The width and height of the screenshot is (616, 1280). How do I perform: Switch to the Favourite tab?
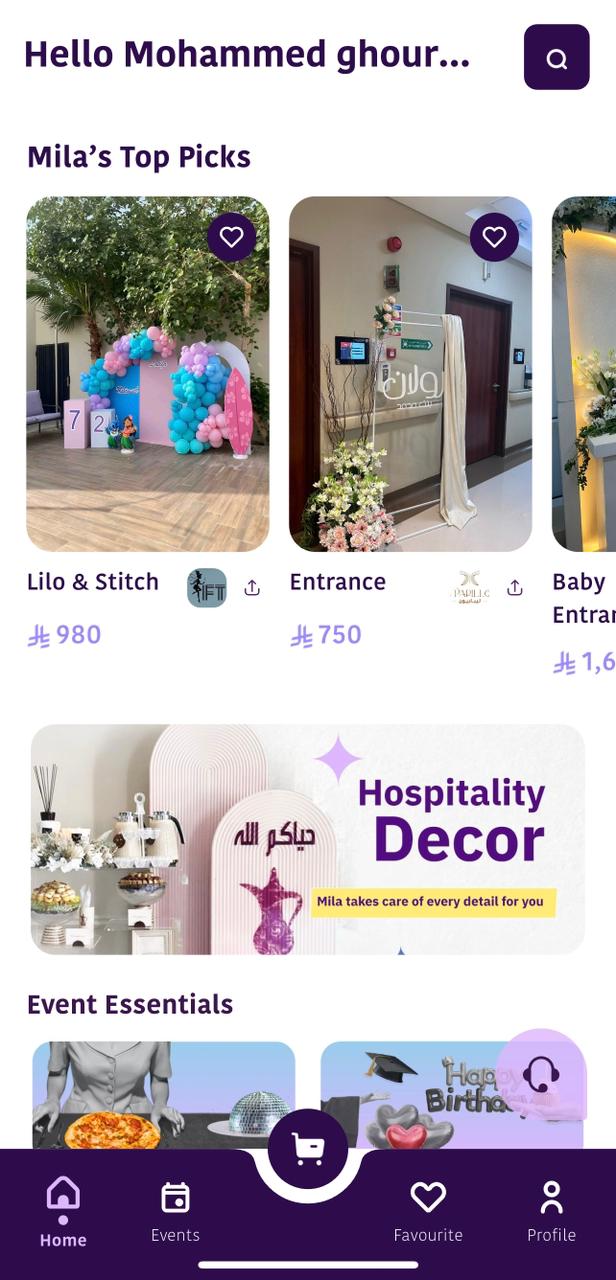pyautogui.click(x=428, y=1211)
